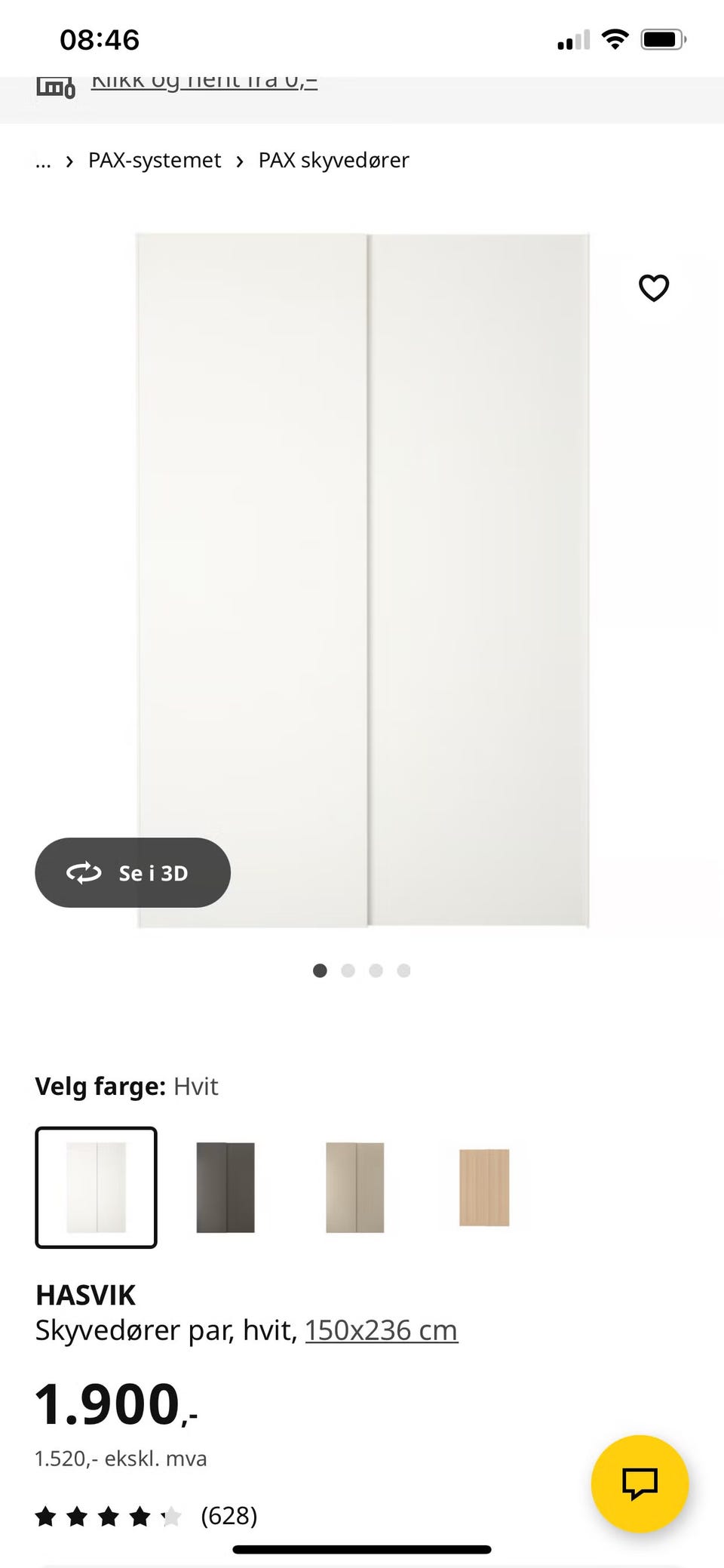Favorite the product with the heart icon
The width and height of the screenshot is (724, 1568).
pyautogui.click(x=653, y=288)
